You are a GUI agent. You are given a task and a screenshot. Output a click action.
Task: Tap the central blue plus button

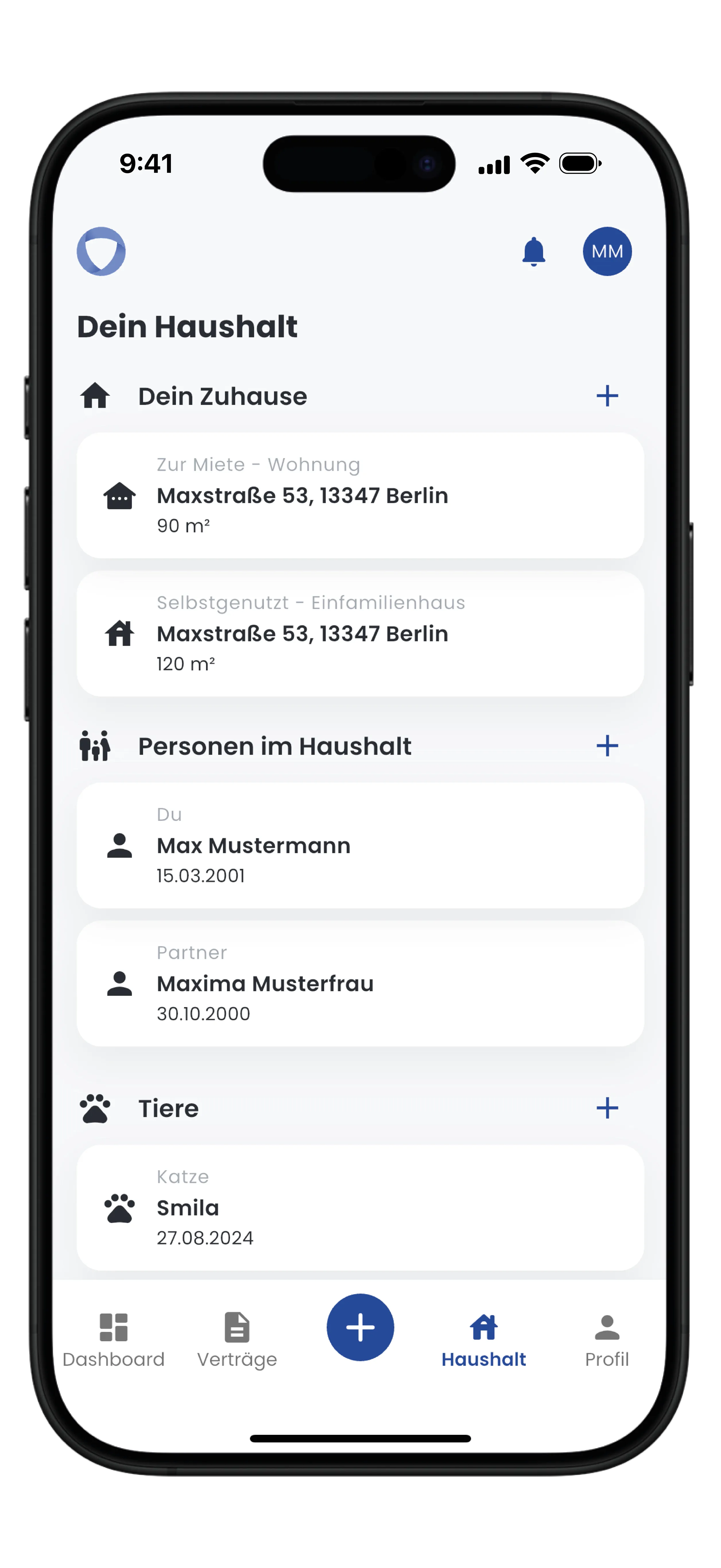tap(360, 1327)
